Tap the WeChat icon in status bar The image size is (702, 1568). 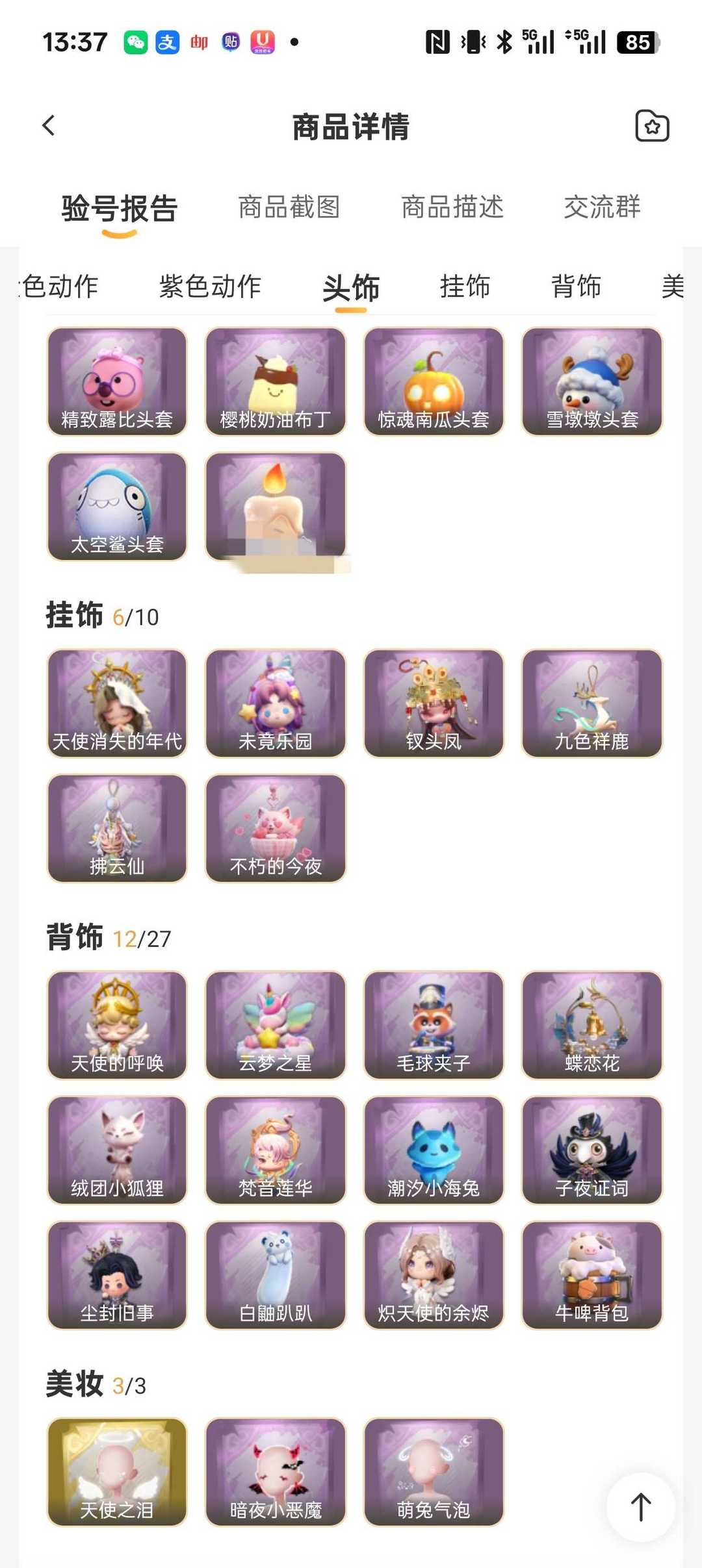click(x=135, y=42)
